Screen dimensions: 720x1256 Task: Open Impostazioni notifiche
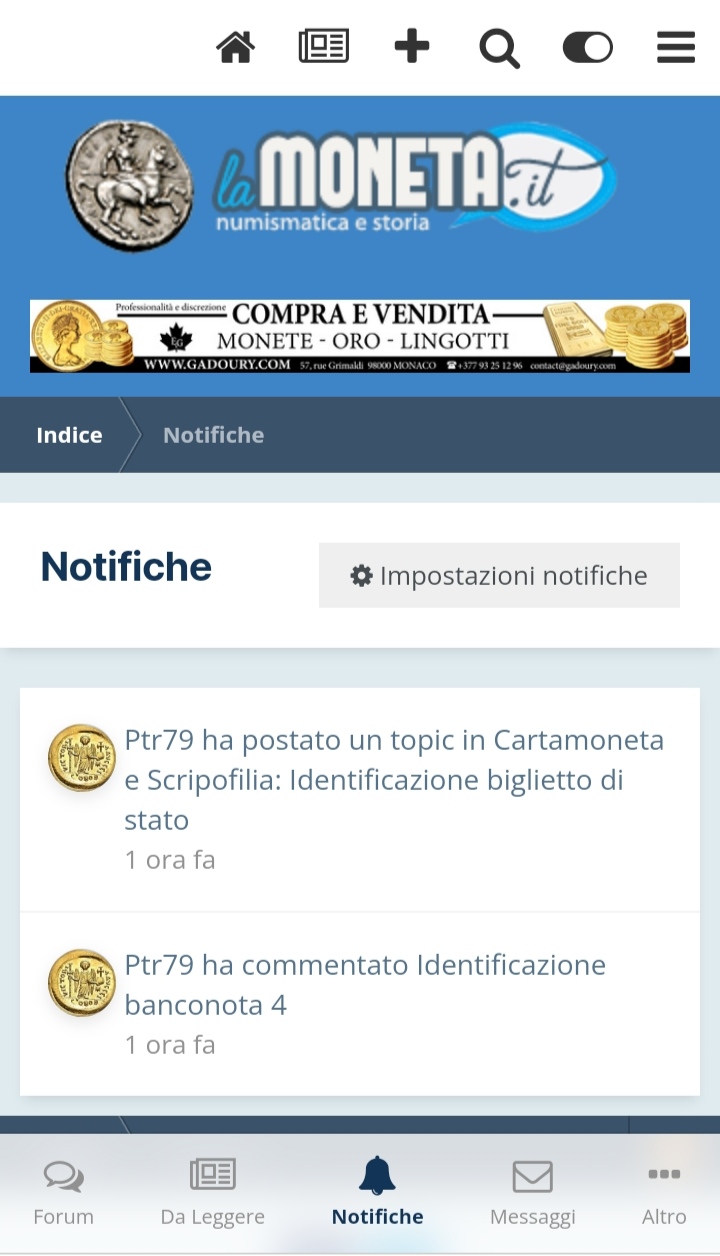point(499,575)
